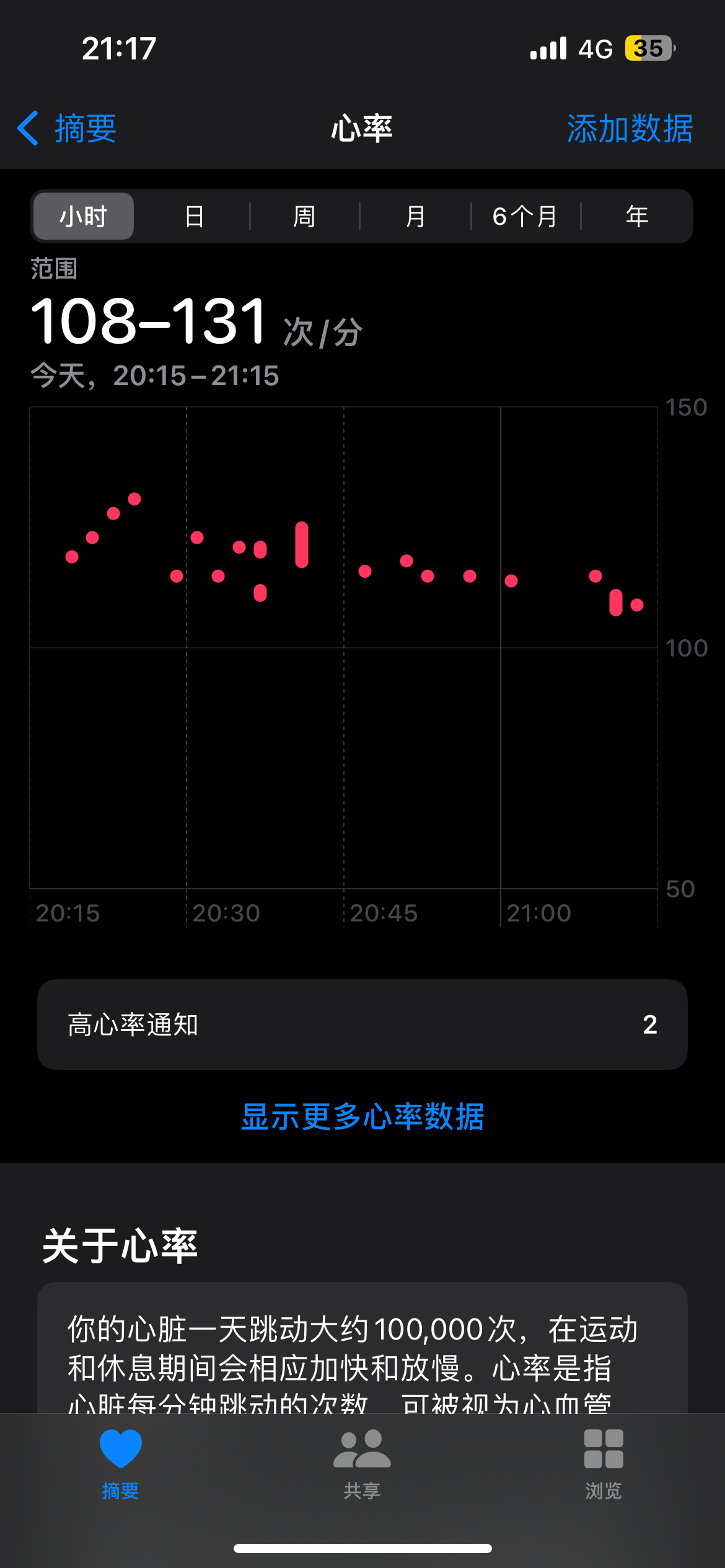Switch to the 6个月 view
This screenshot has width=725, height=1568.
coord(525,217)
